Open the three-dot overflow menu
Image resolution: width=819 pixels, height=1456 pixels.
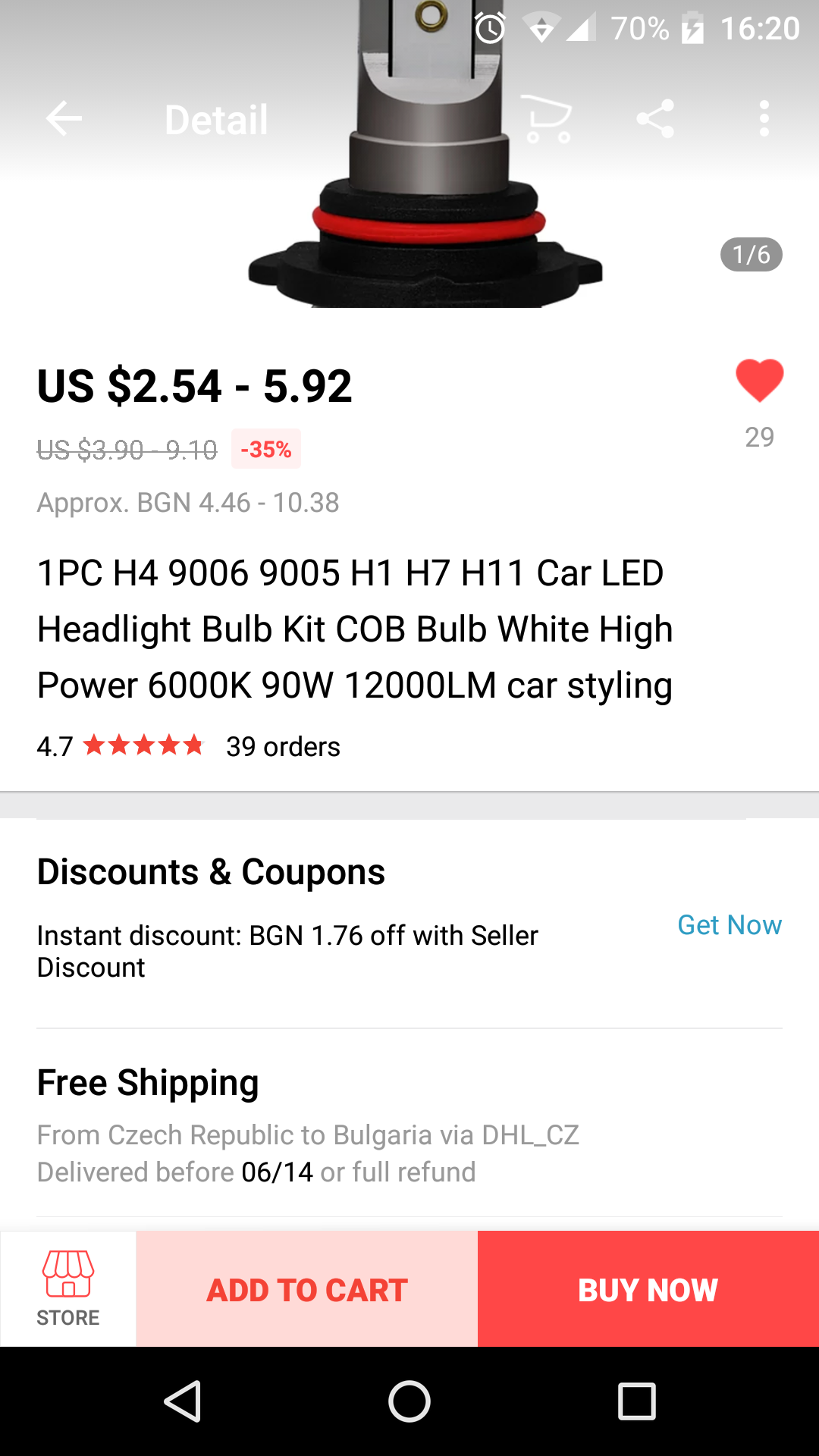[x=764, y=119]
